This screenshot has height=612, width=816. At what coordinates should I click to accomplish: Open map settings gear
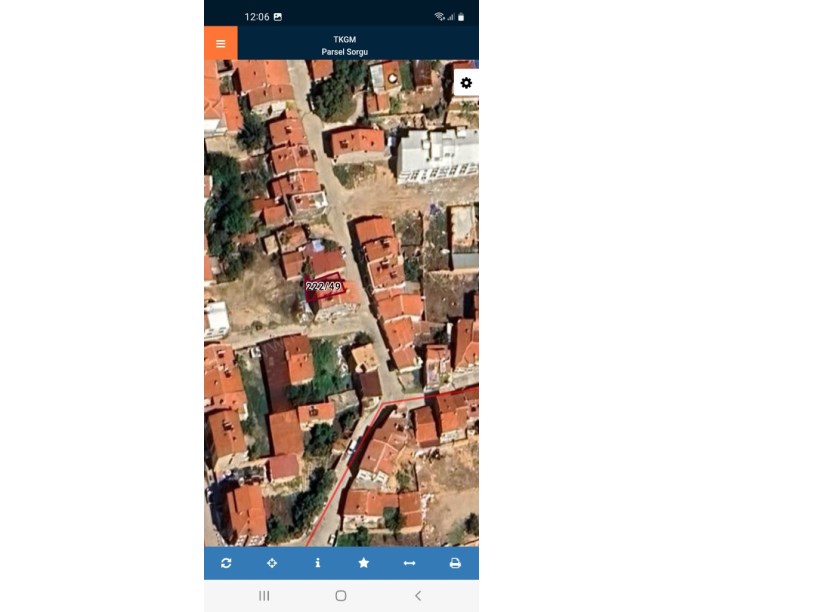466,83
